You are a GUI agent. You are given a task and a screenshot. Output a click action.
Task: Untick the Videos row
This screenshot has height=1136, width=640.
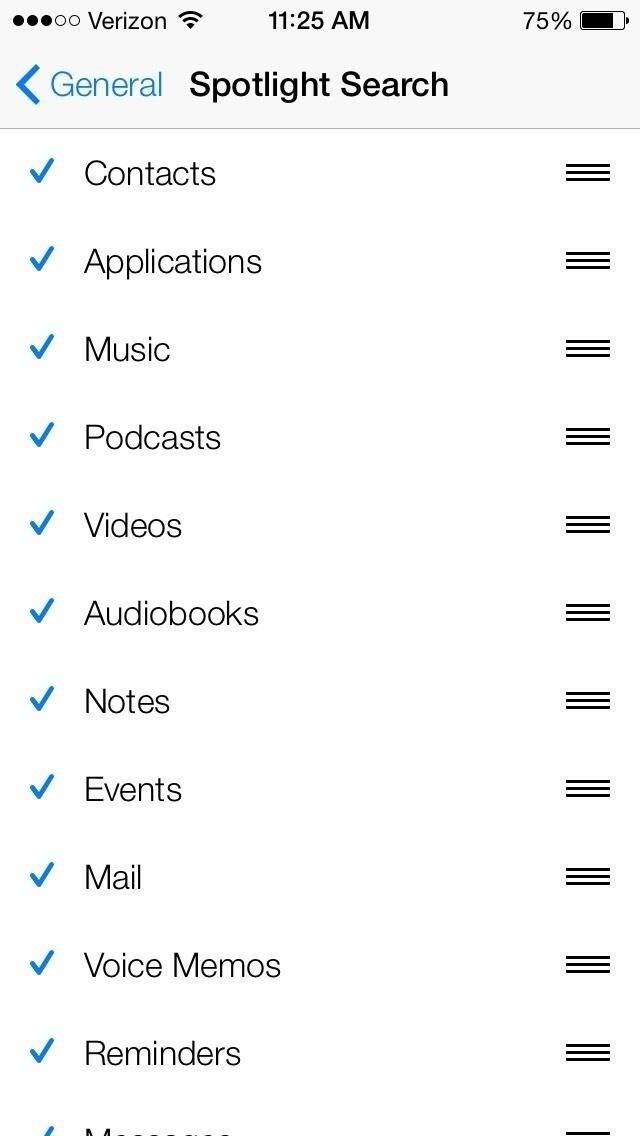click(x=133, y=525)
